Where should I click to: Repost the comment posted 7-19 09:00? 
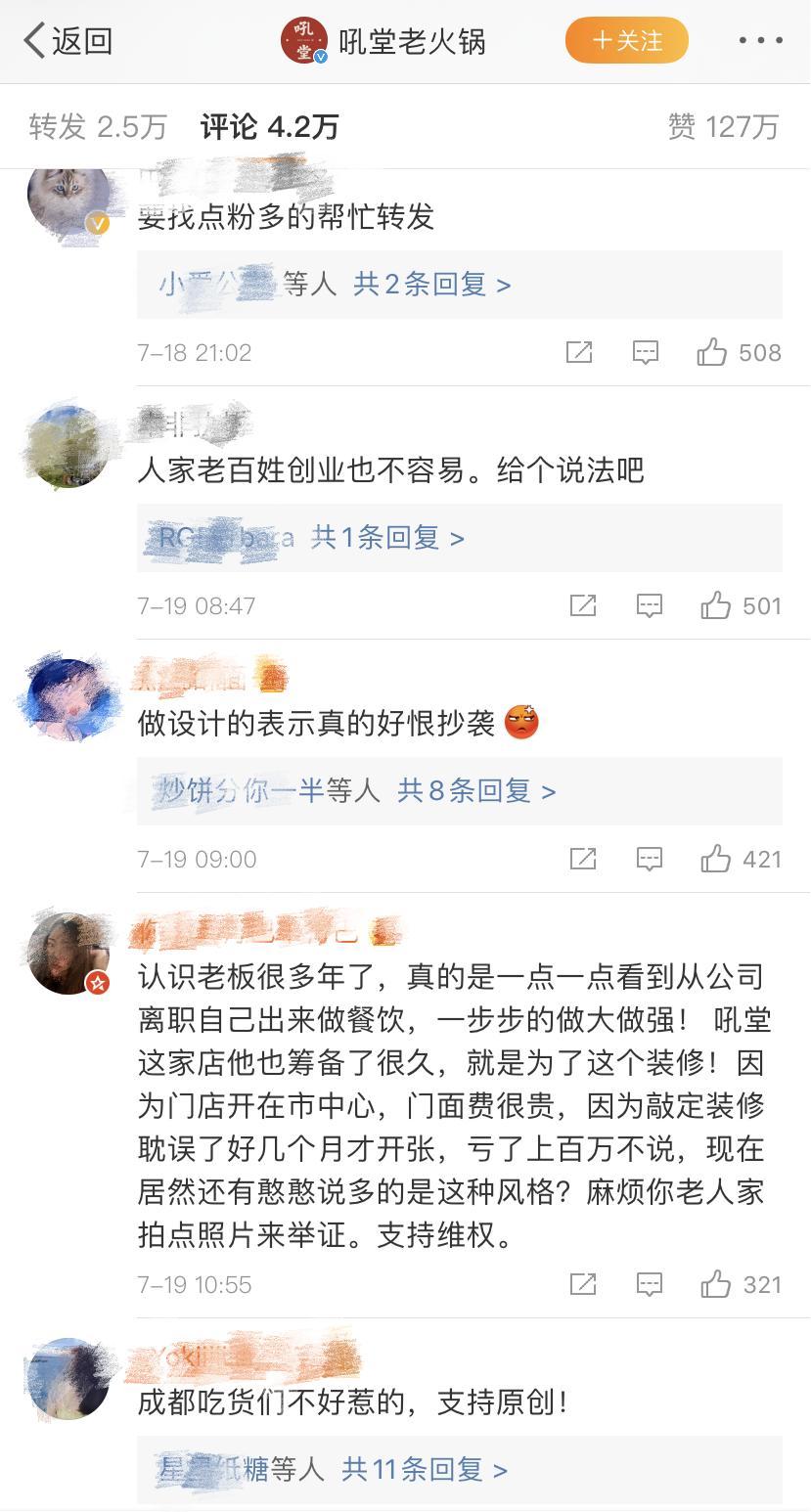[583, 860]
